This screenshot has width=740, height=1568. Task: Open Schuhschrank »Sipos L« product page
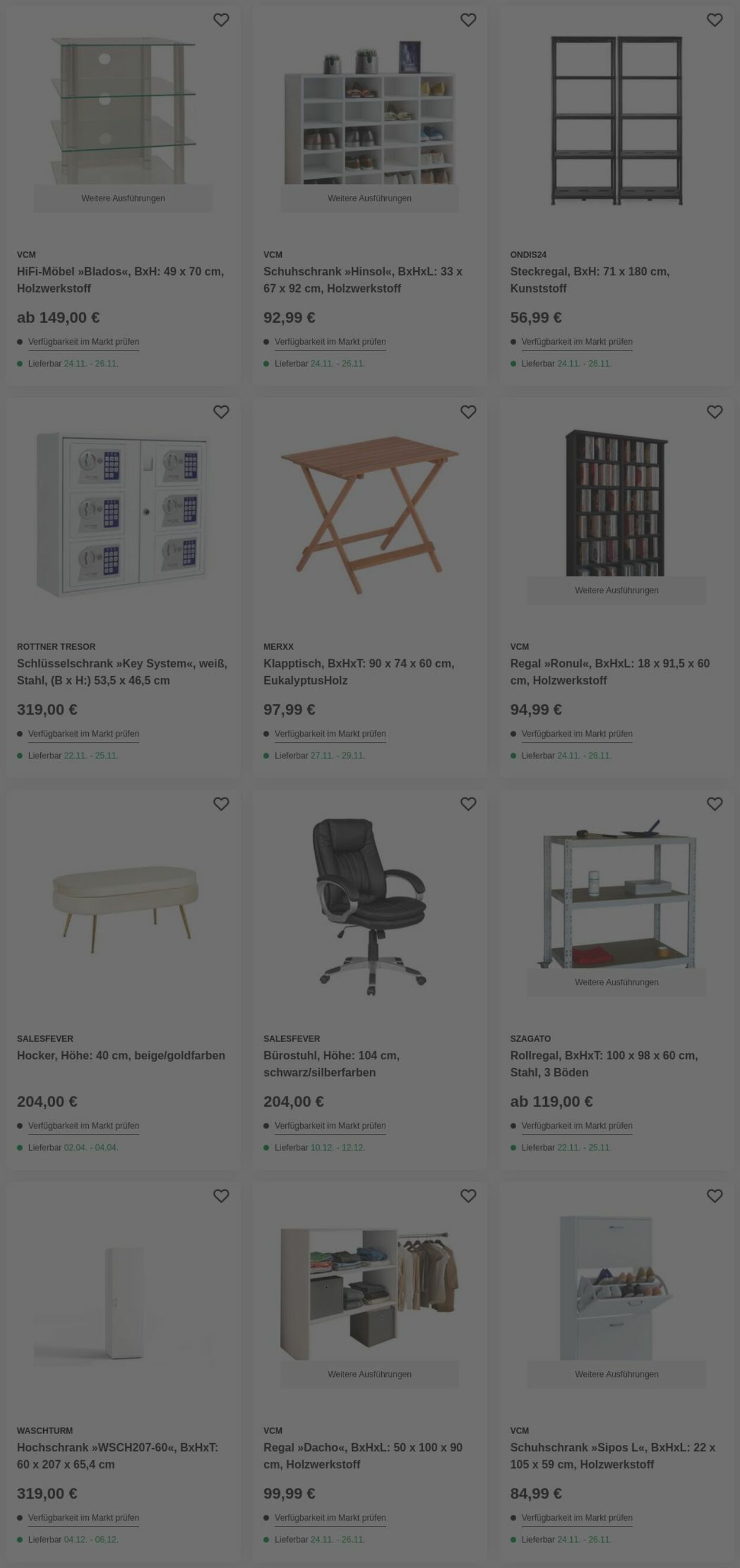point(612,1455)
